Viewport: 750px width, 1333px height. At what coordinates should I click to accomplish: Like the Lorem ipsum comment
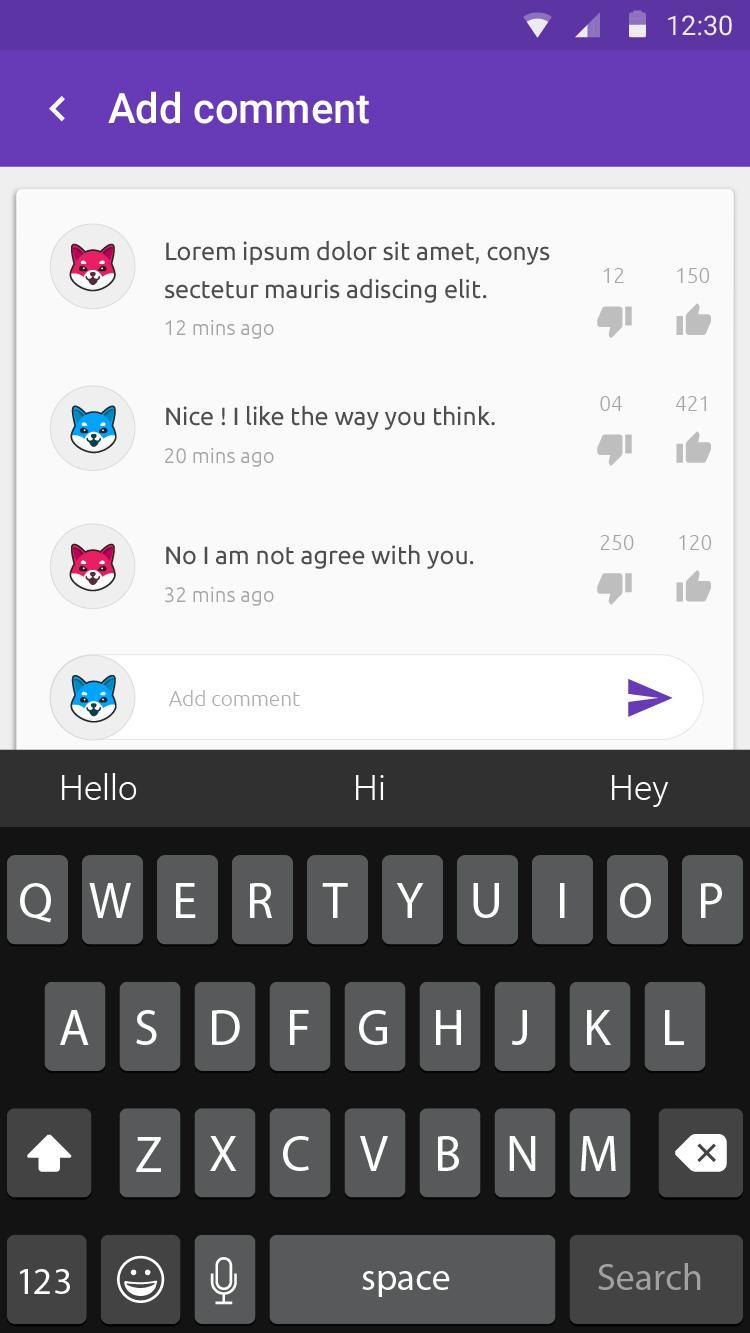[693, 321]
